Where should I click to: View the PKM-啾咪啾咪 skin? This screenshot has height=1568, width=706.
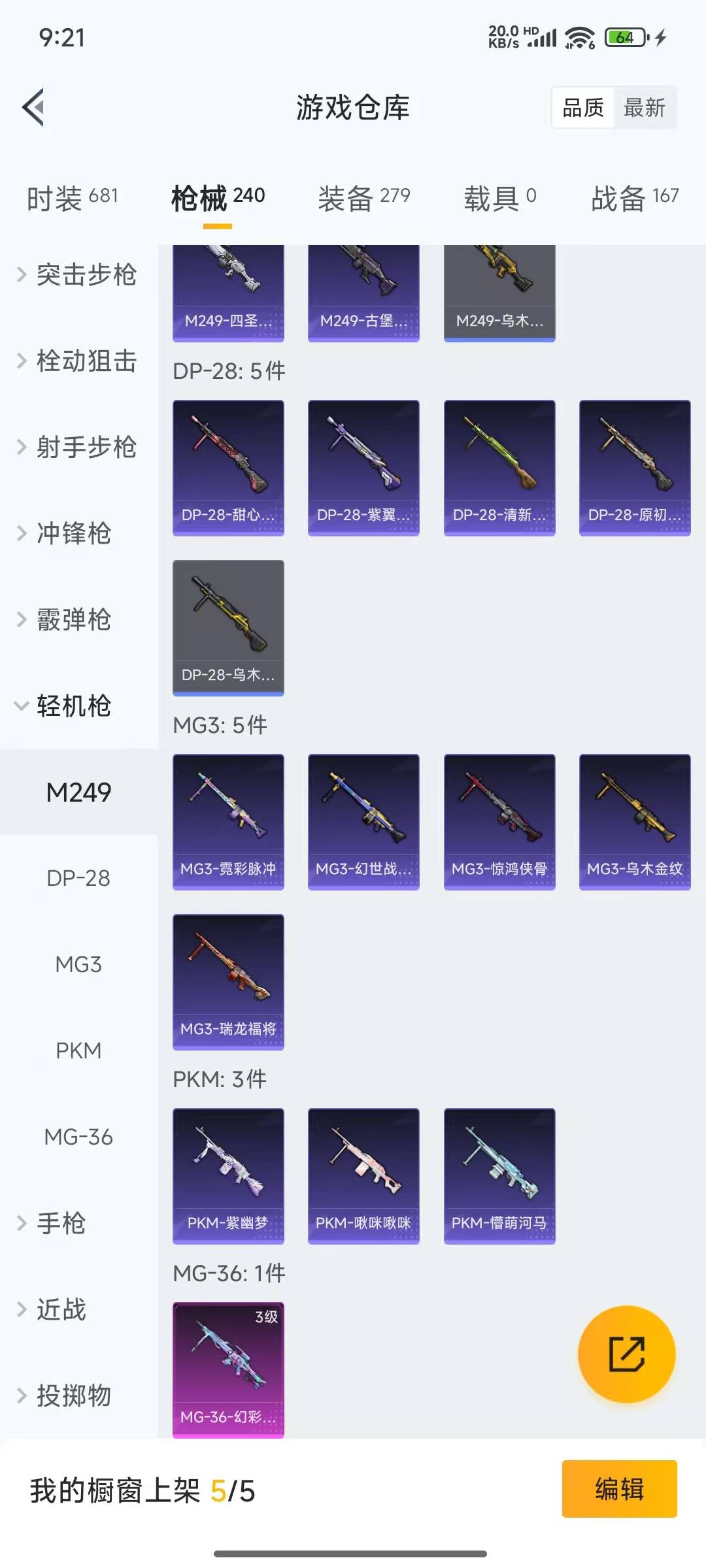click(x=363, y=1175)
